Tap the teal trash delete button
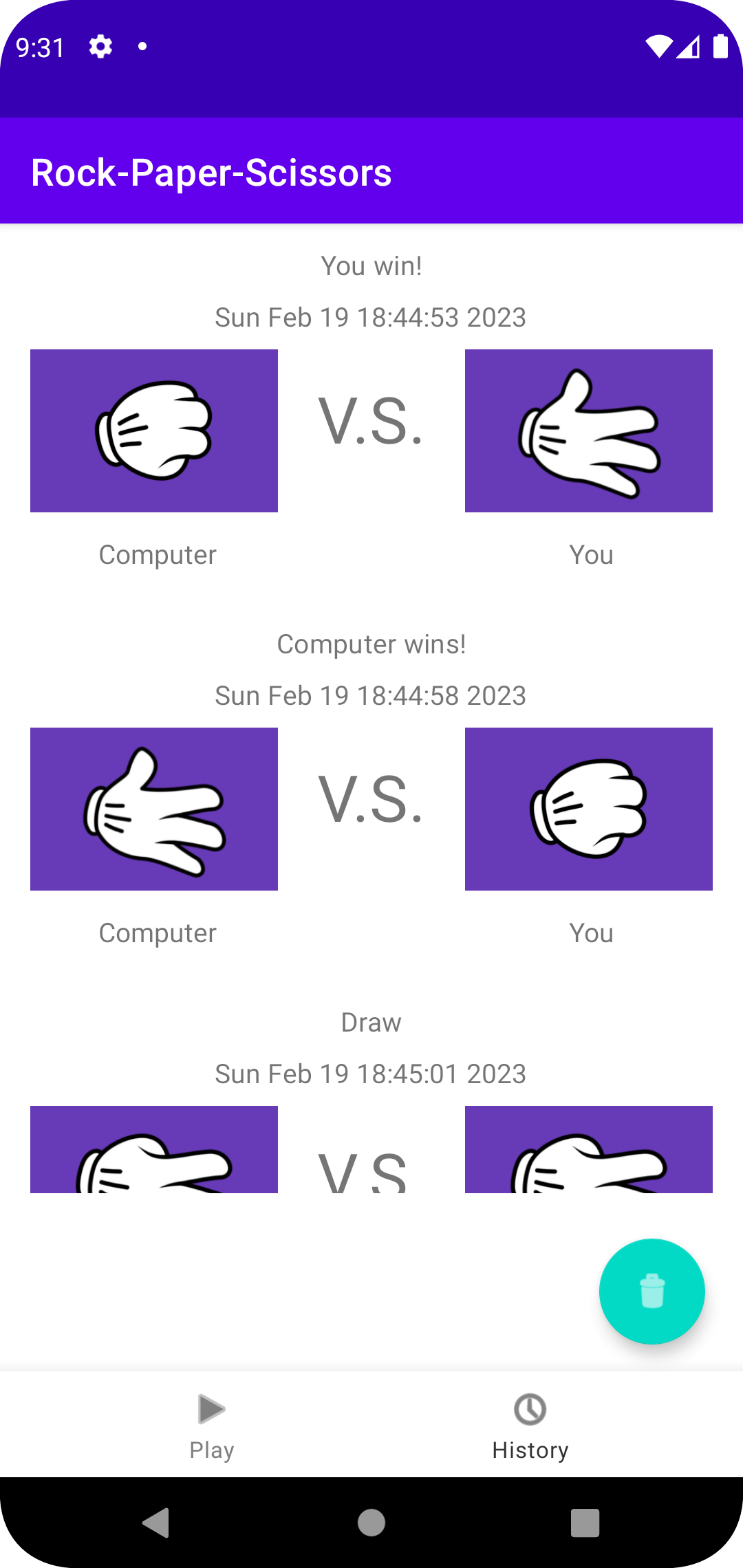The image size is (743, 1568). click(x=651, y=1292)
